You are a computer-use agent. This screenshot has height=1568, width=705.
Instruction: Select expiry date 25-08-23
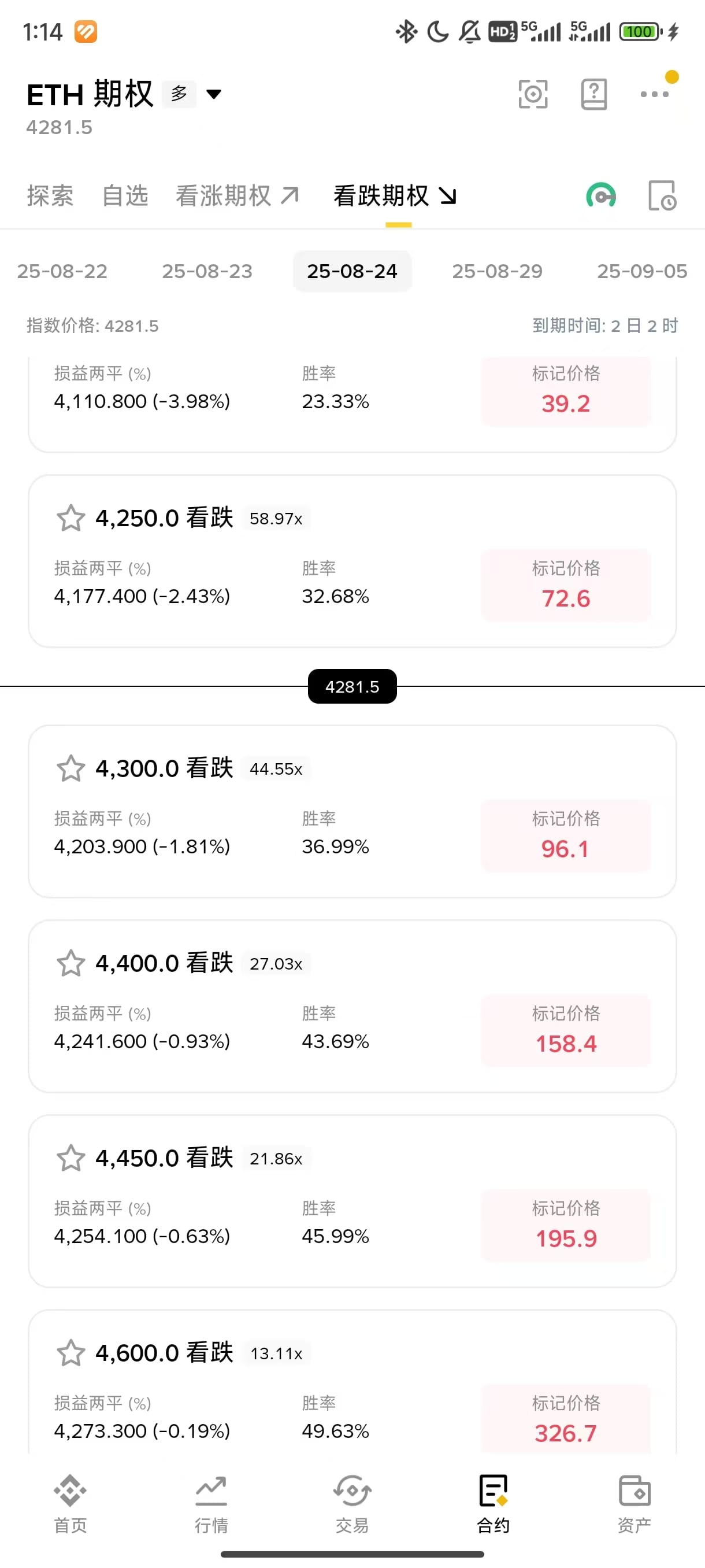(207, 272)
